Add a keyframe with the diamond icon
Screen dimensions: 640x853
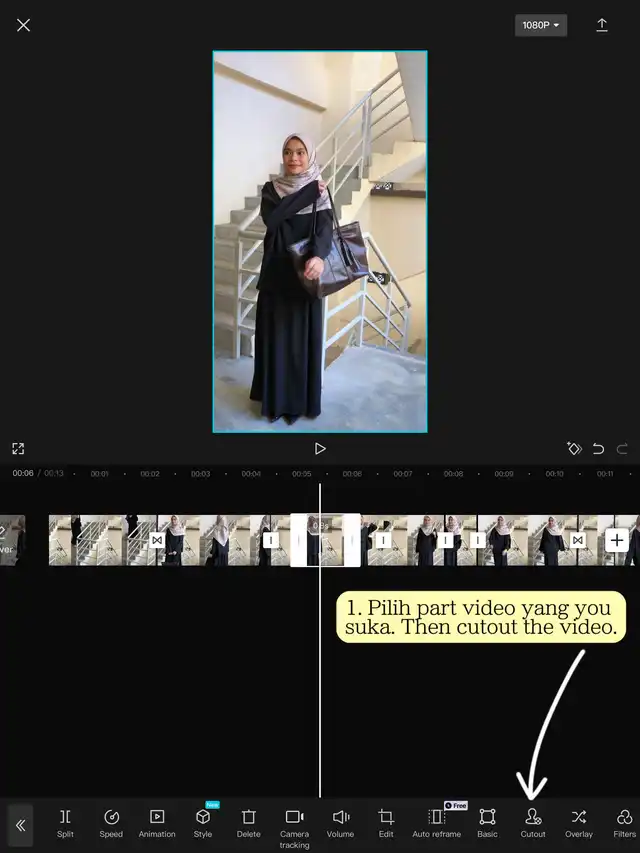pos(574,449)
